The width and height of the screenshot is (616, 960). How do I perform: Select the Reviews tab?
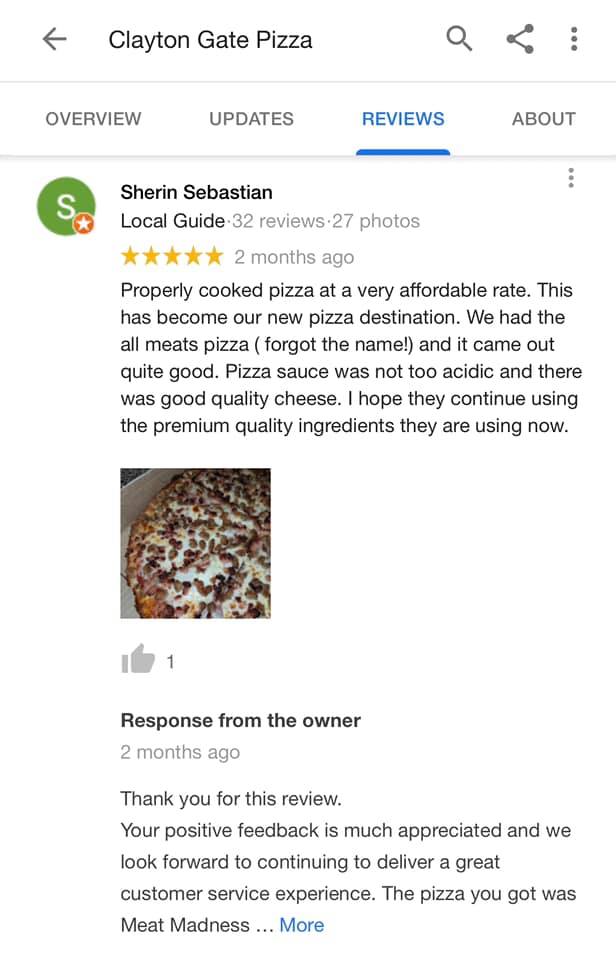point(403,119)
